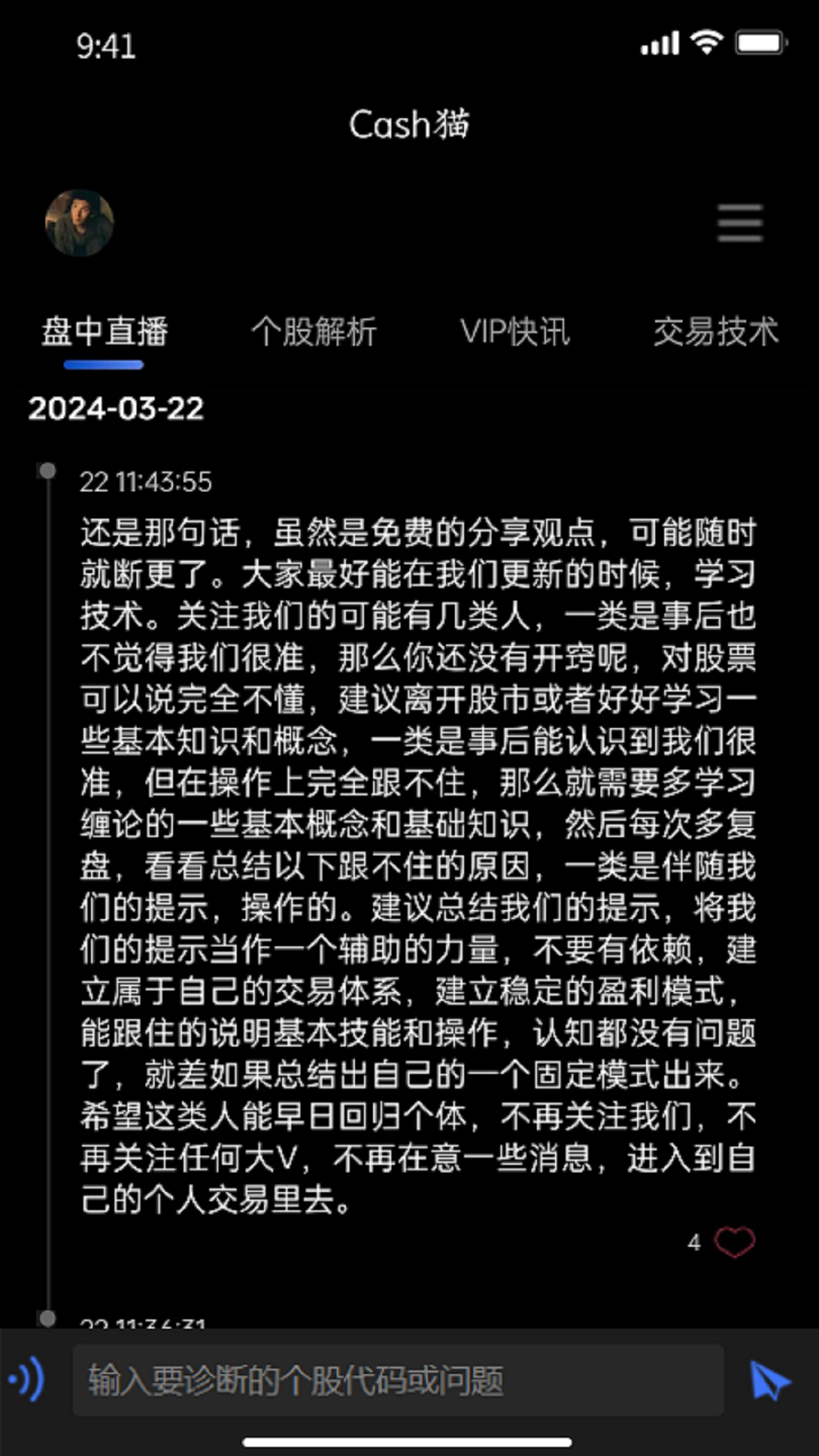Screen dimensions: 819x1456
Task: Switch to the 交易技术 tab
Action: point(716,332)
